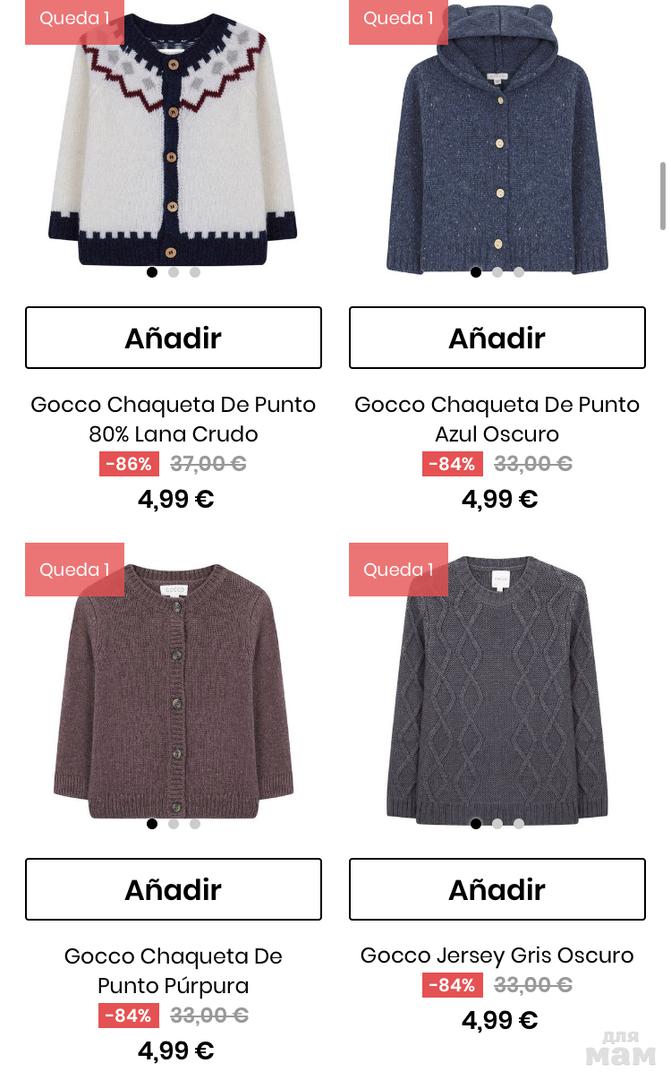This screenshot has width=671, height=1080.
Task: Add the Lana Crudo cardigan to cart
Action: point(173,338)
